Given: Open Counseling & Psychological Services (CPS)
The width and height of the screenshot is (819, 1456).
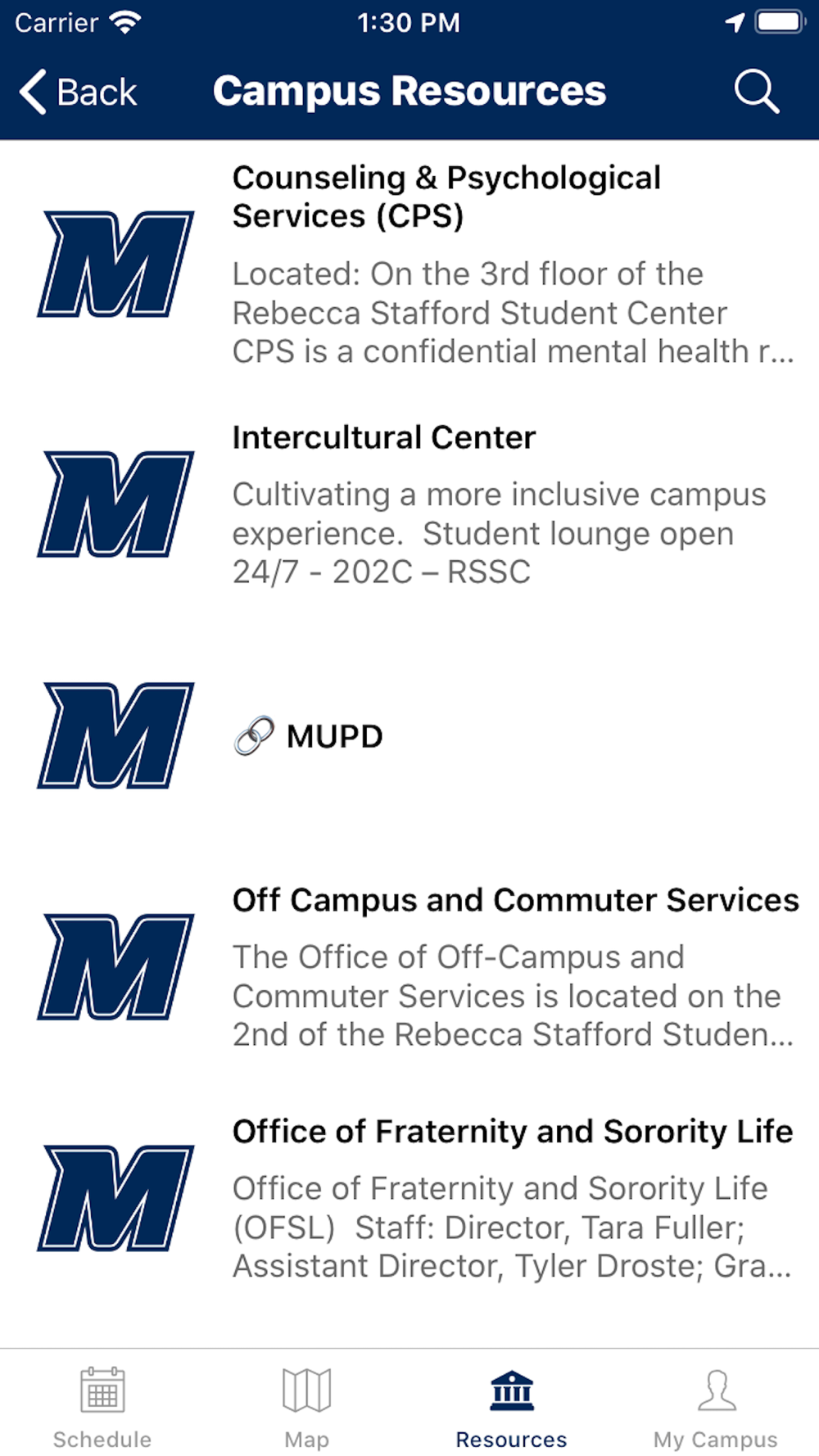Looking at the screenshot, I should [446, 197].
